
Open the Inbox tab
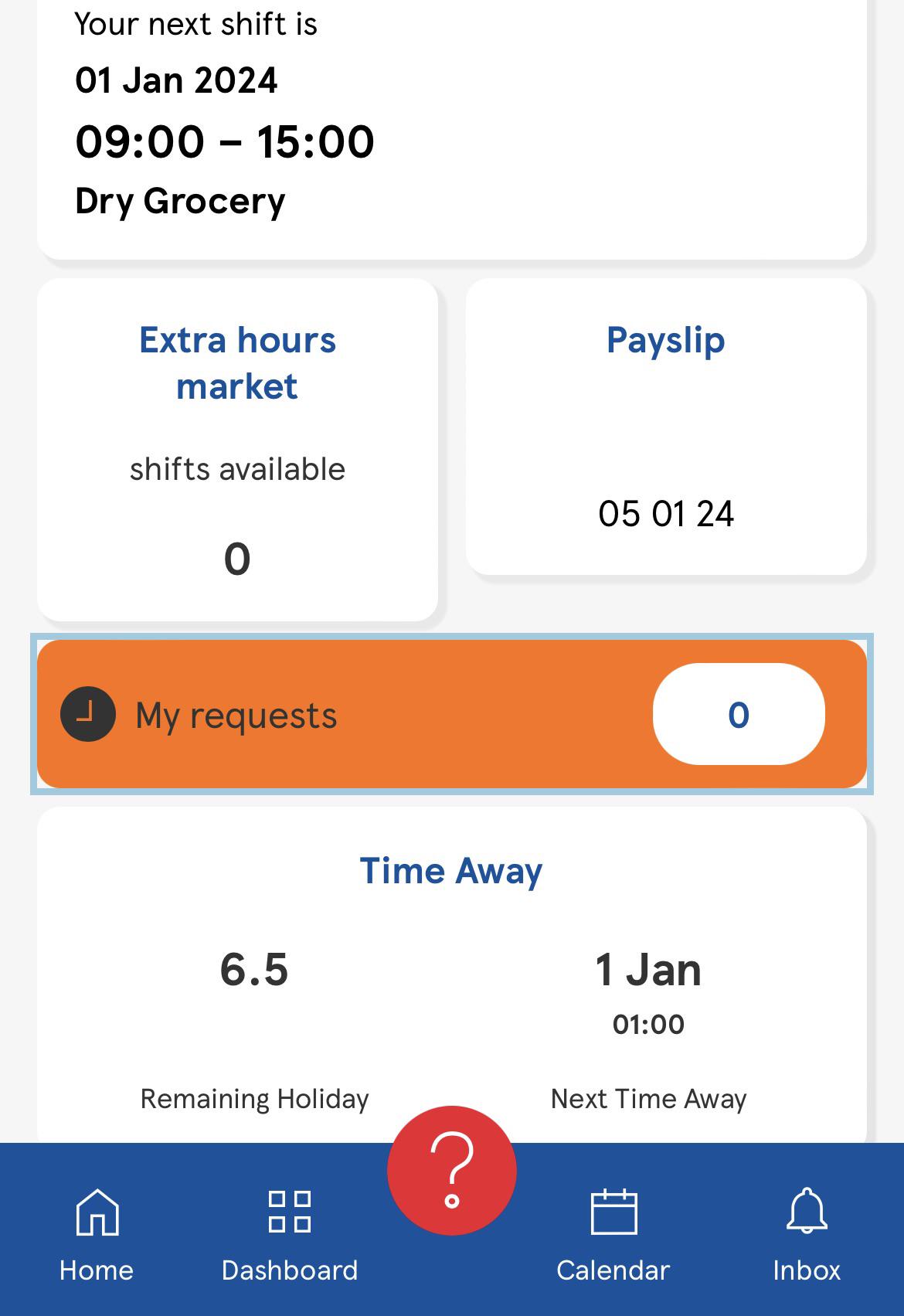pos(806,1232)
